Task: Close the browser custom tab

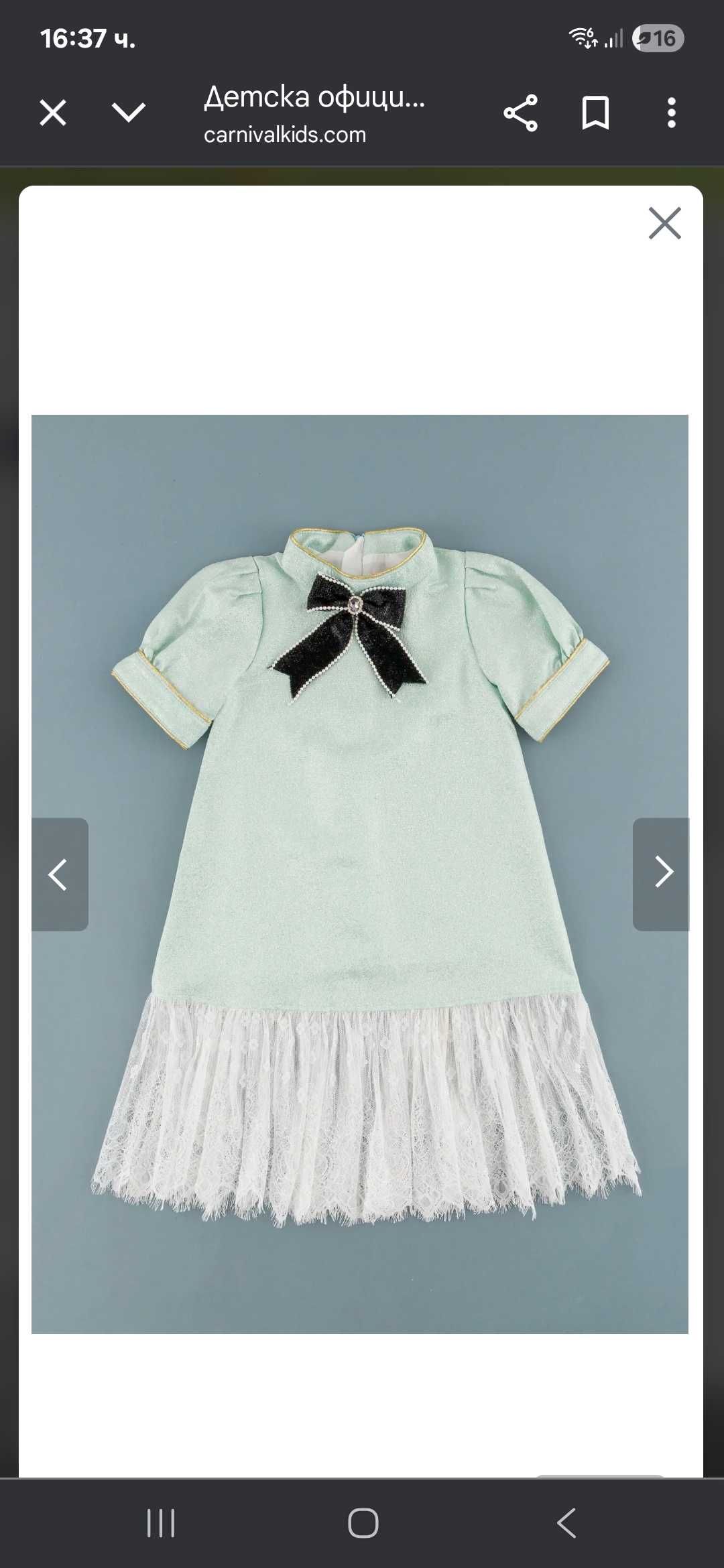Action: click(x=53, y=113)
